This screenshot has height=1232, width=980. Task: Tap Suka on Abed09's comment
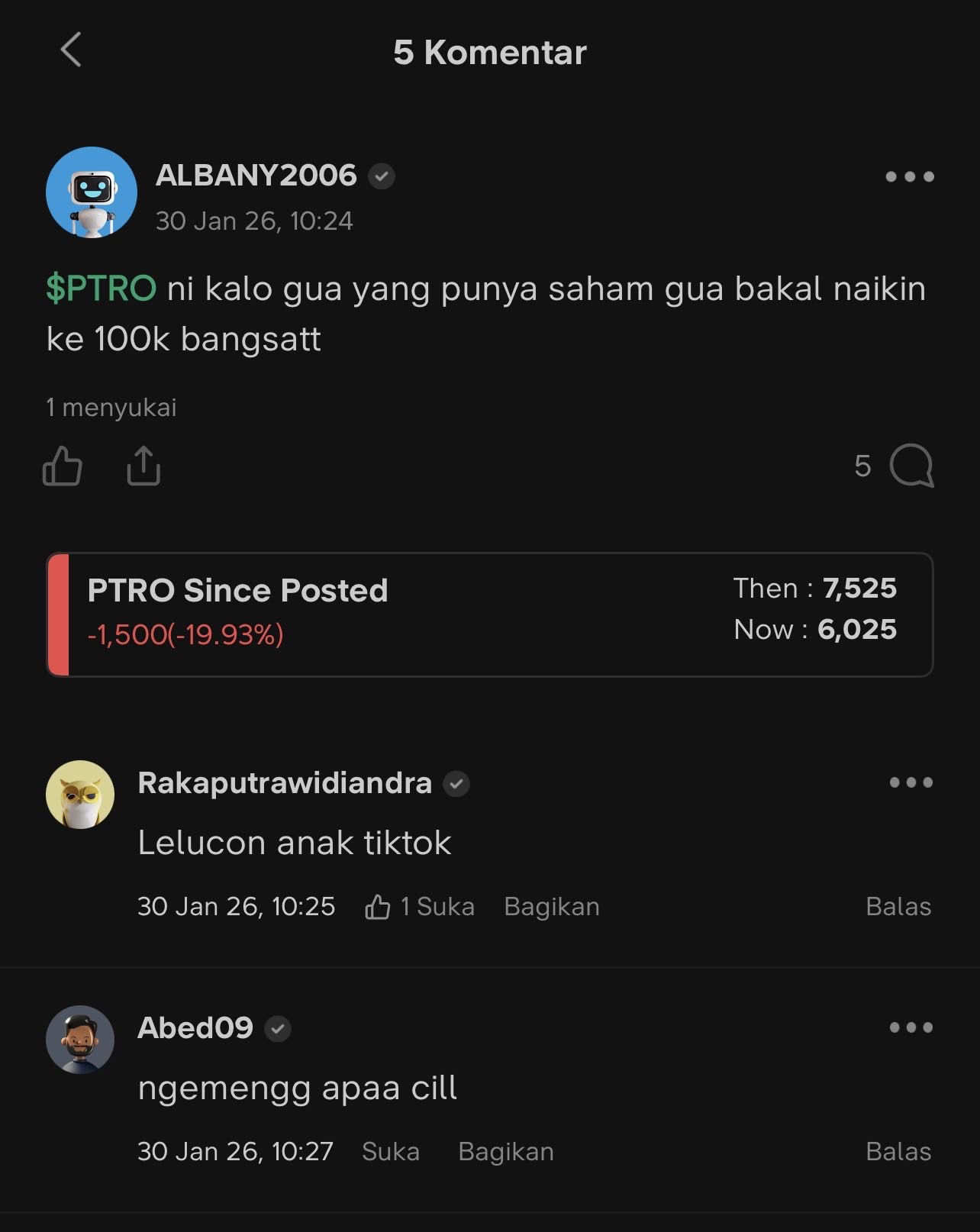390,1151
